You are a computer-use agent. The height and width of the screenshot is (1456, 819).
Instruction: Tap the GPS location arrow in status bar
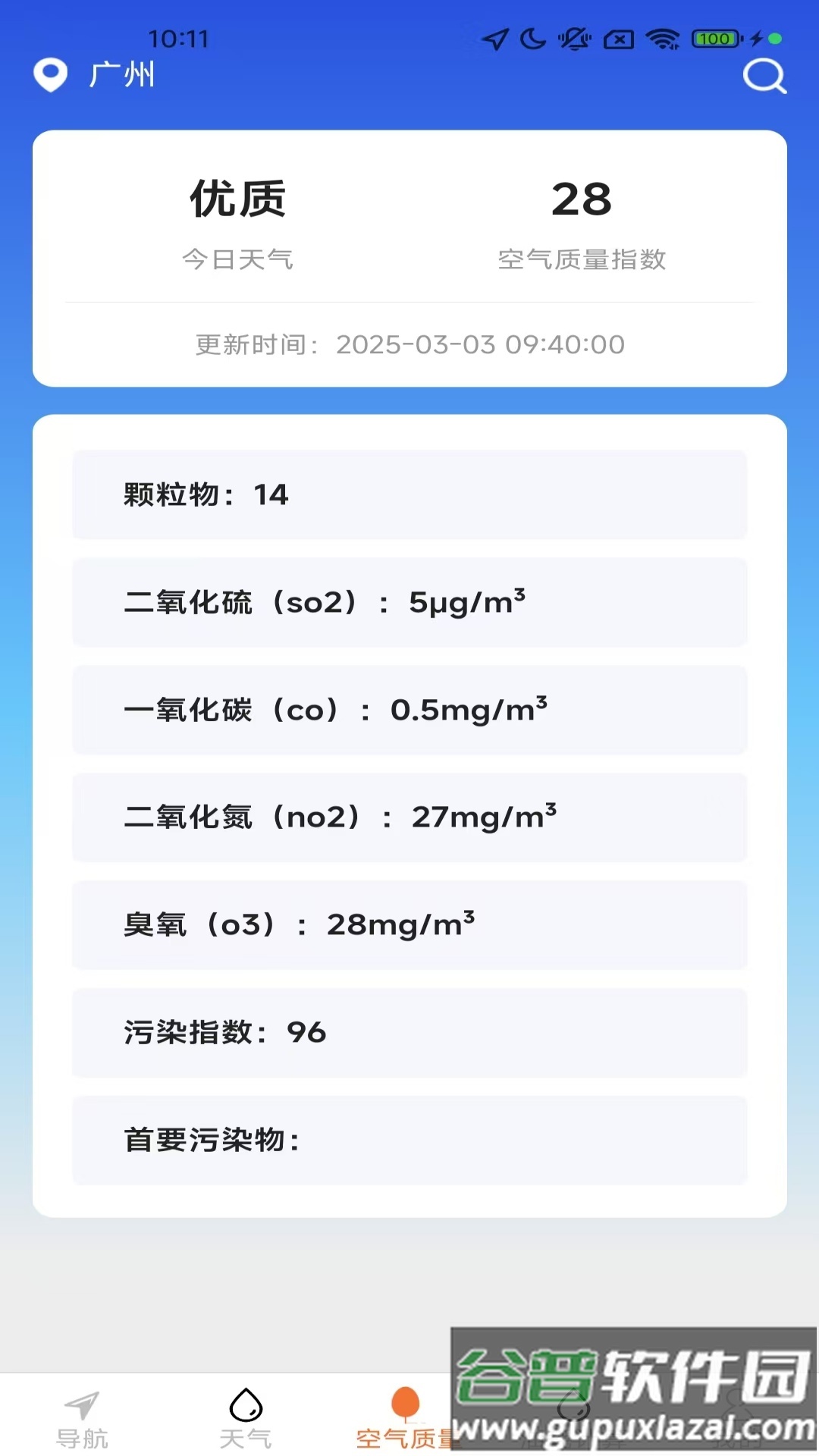coord(495,39)
